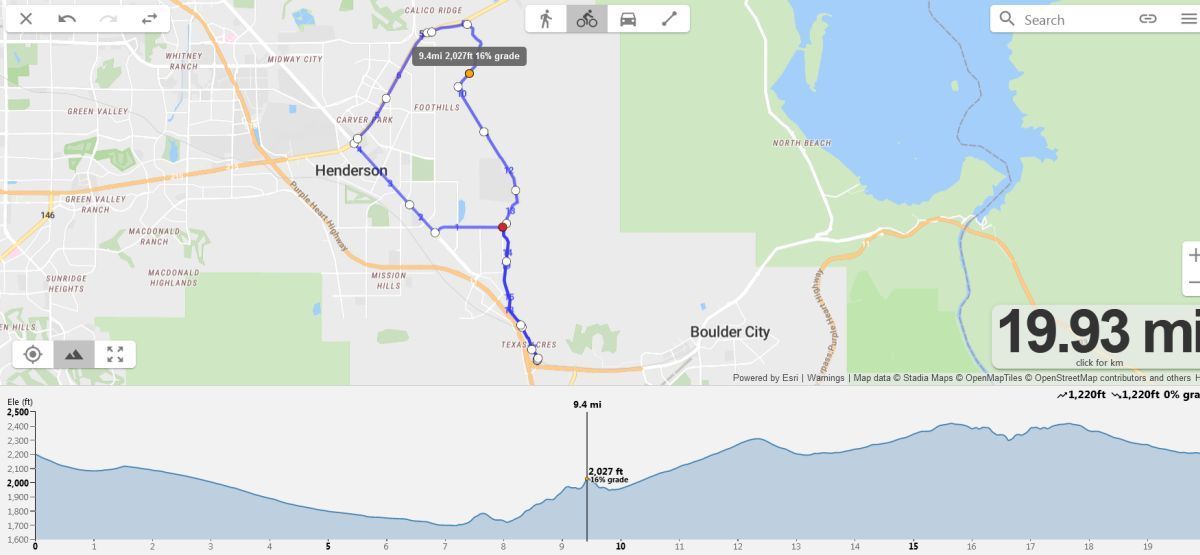The width and height of the screenshot is (1200, 555).
Task: Open the Warnings link
Action: click(825, 378)
